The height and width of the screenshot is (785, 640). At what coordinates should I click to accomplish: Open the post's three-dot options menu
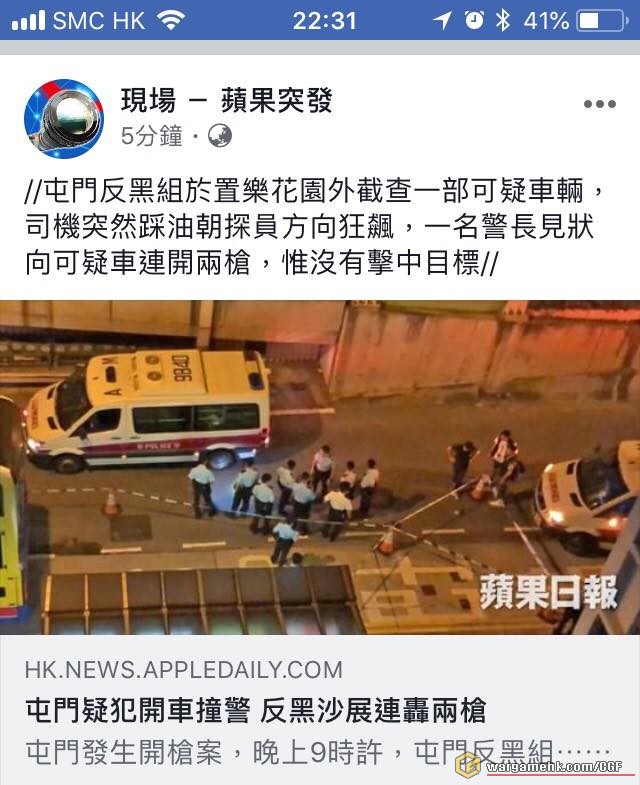[599, 104]
